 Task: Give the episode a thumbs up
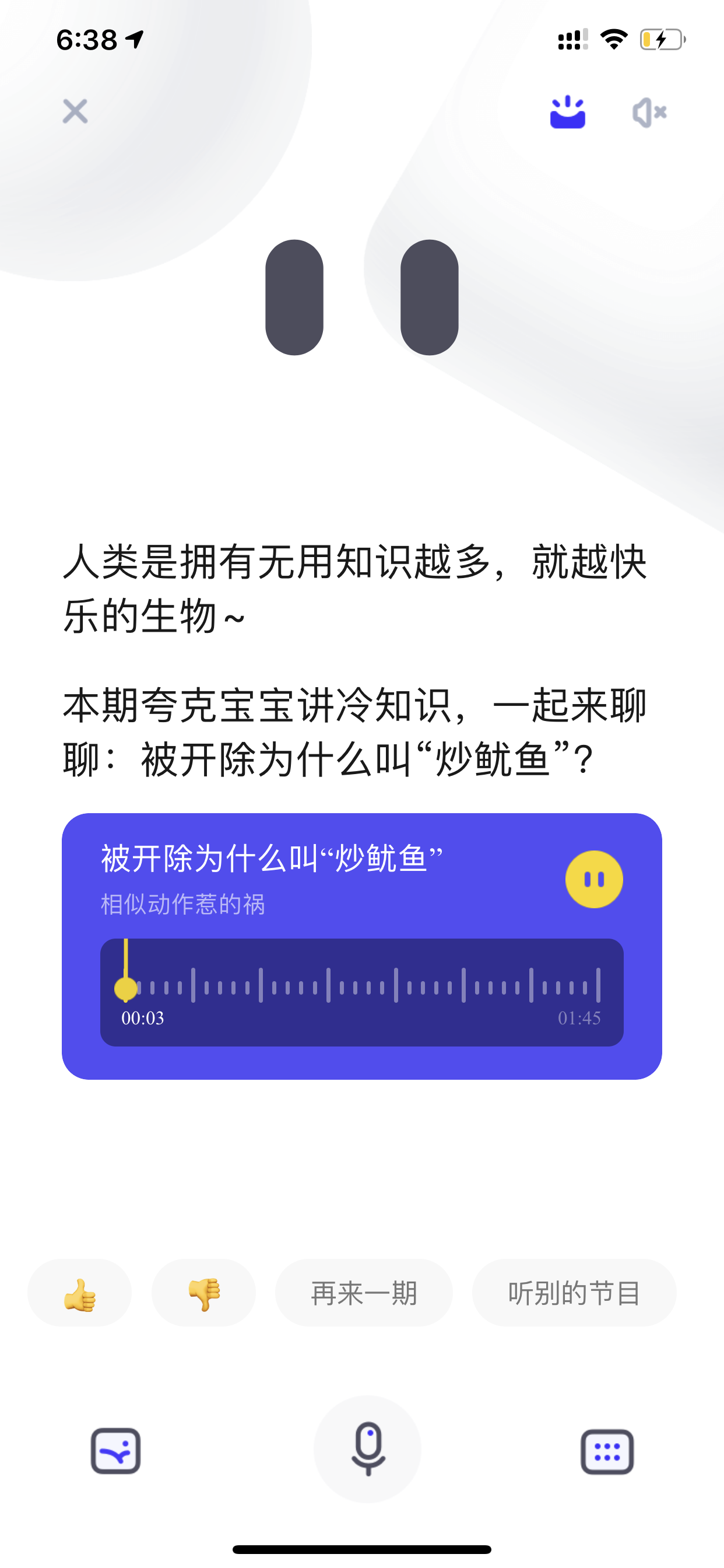pos(80,1293)
